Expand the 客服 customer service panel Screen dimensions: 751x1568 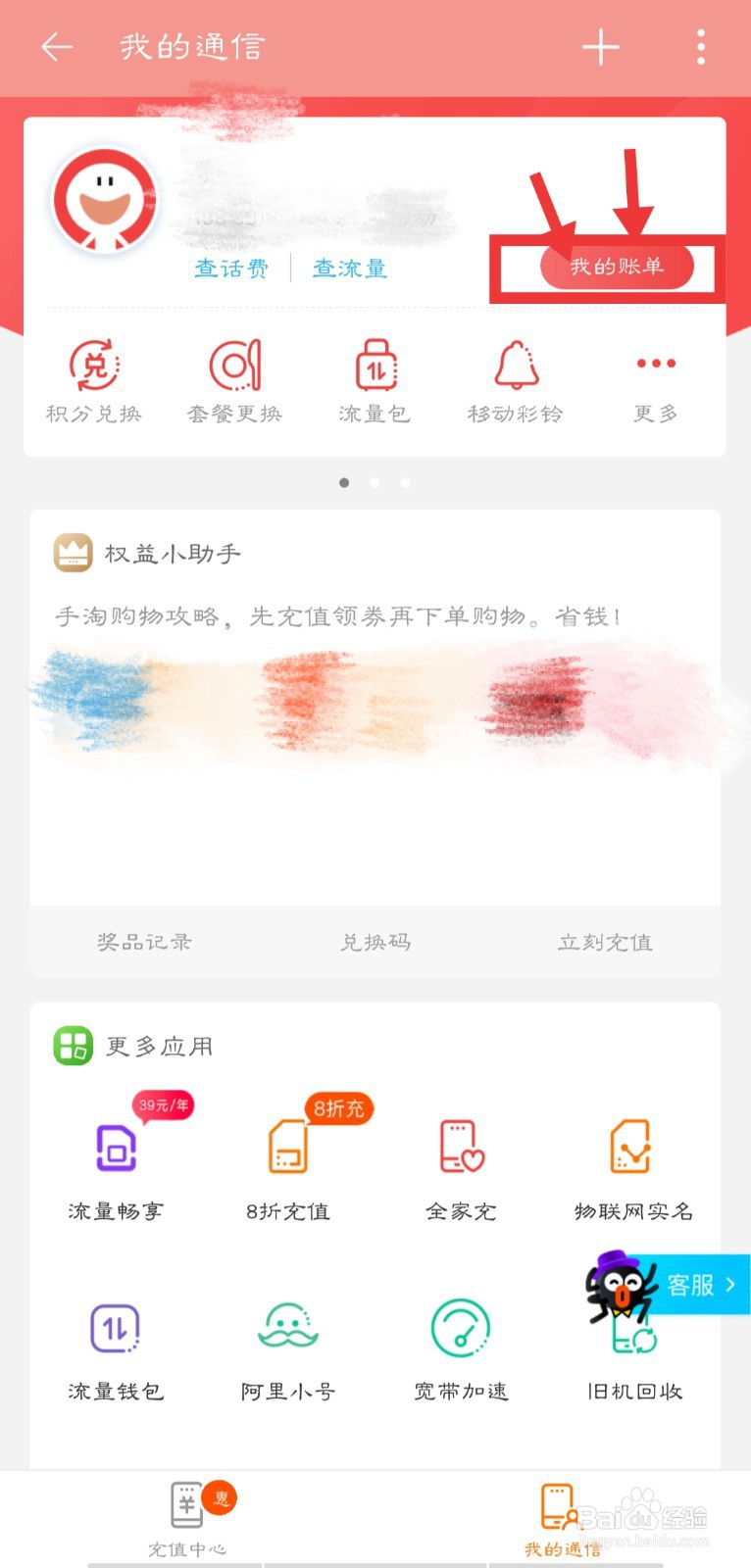698,1285
